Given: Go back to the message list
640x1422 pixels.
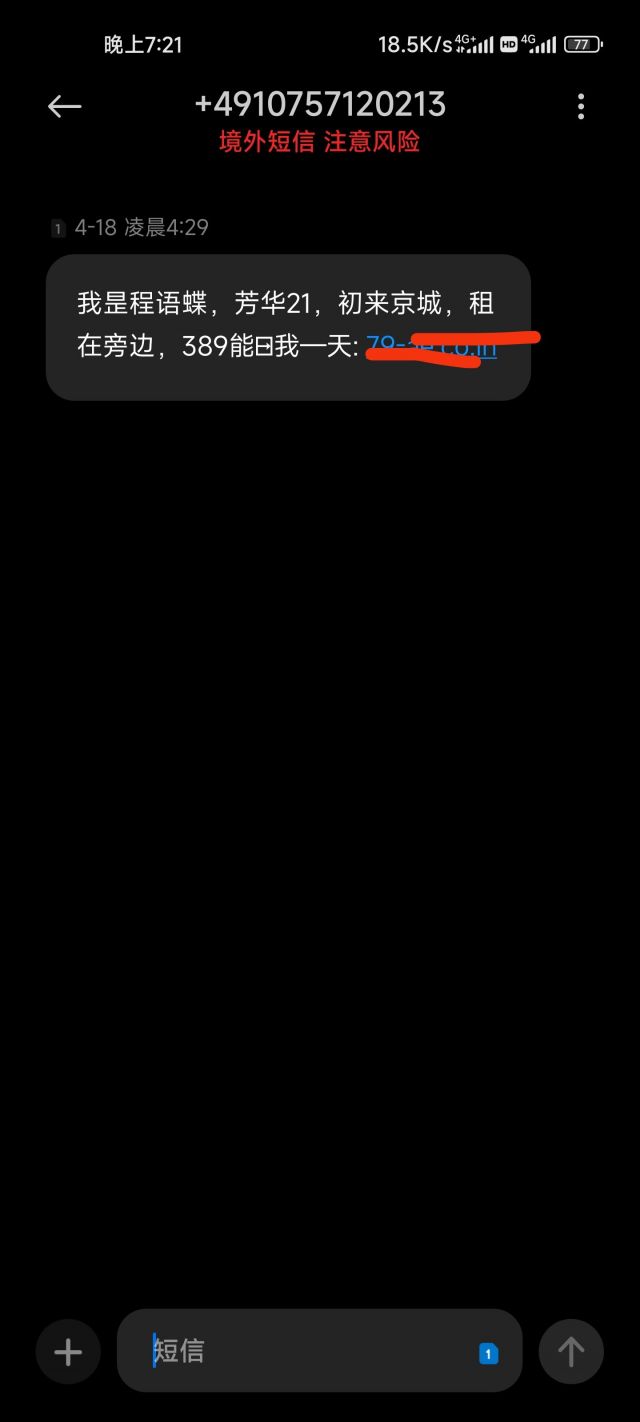Looking at the screenshot, I should (64, 106).
